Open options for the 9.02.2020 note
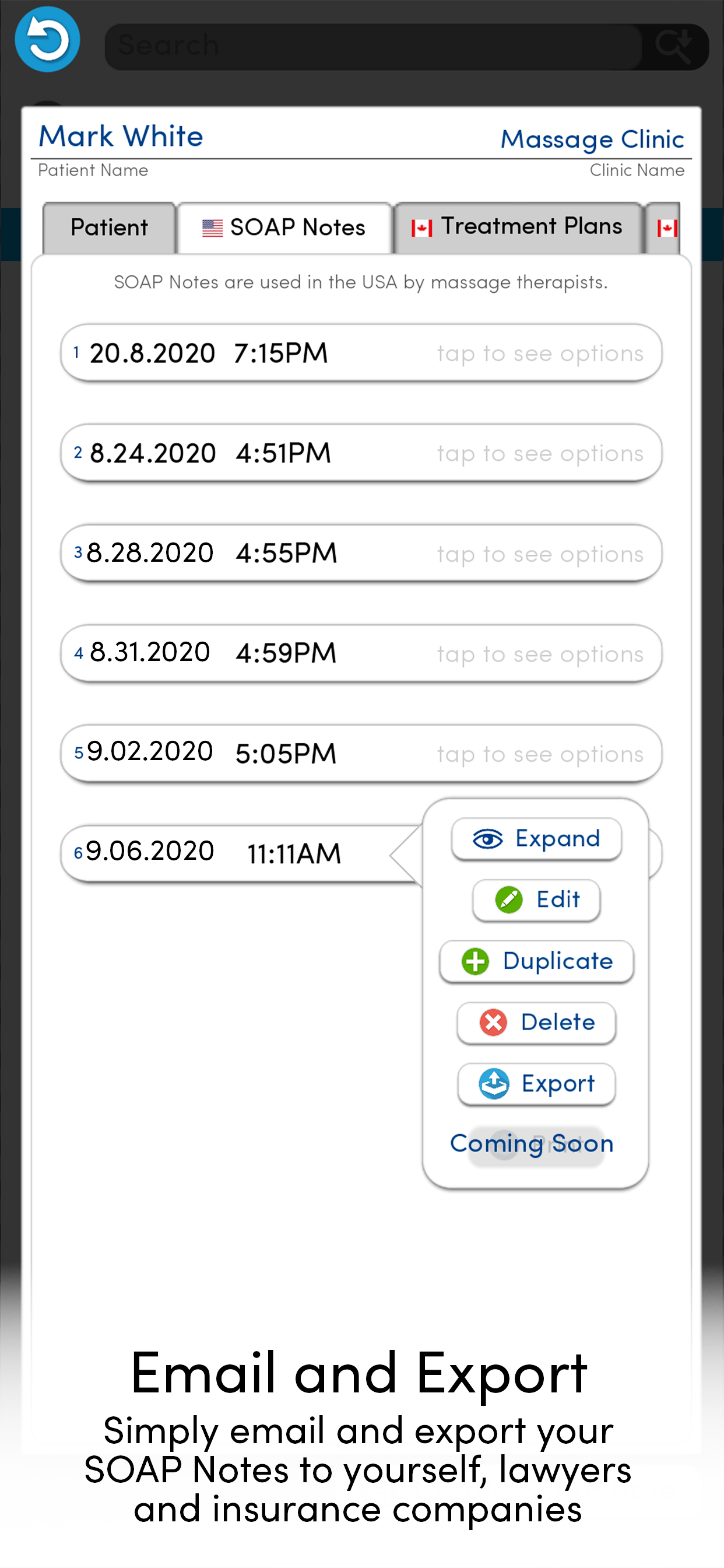Image resolution: width=724 pixels, height=1568 pixels. (x=362, y=754)
